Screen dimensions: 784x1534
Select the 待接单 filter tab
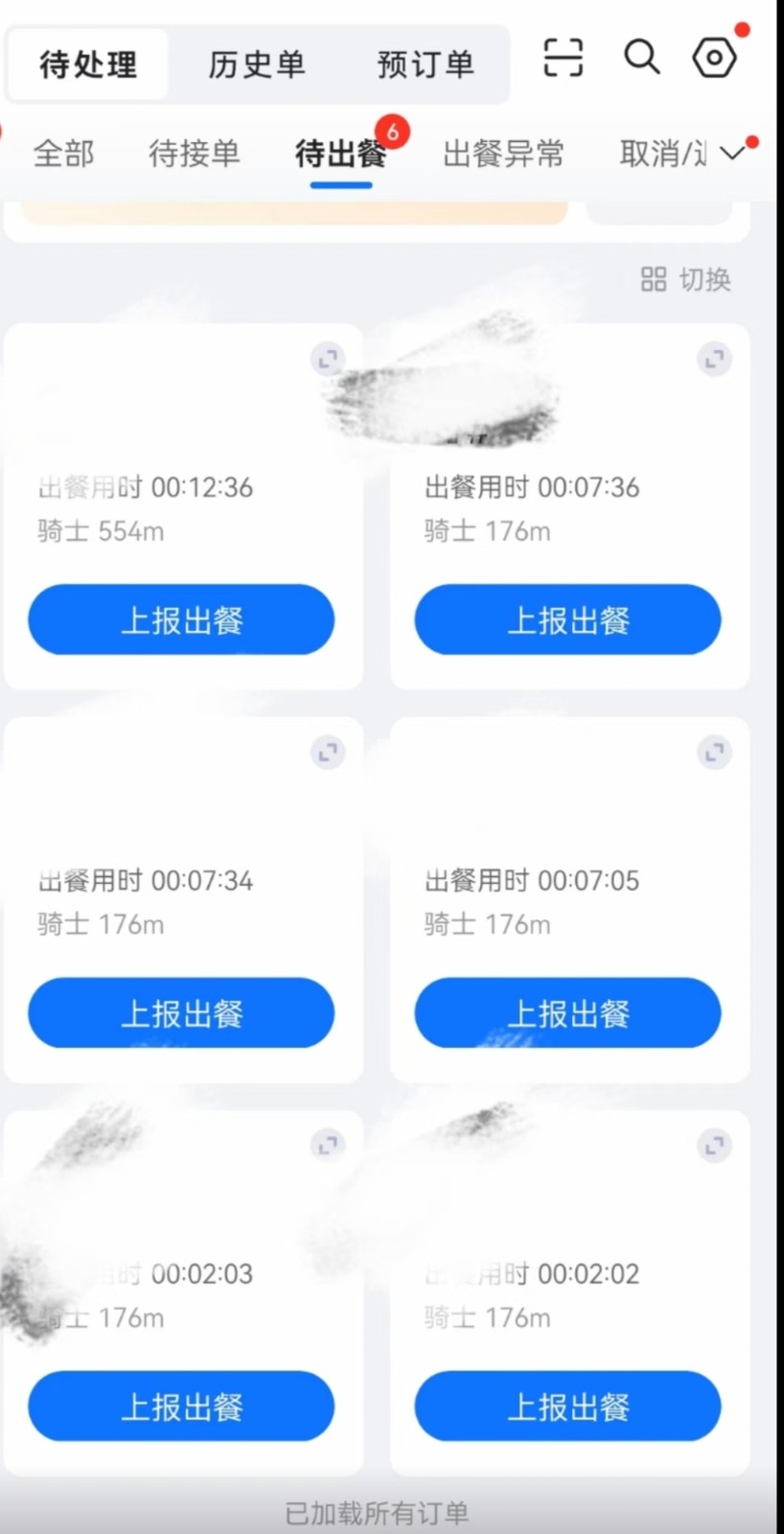pos(194,153)
